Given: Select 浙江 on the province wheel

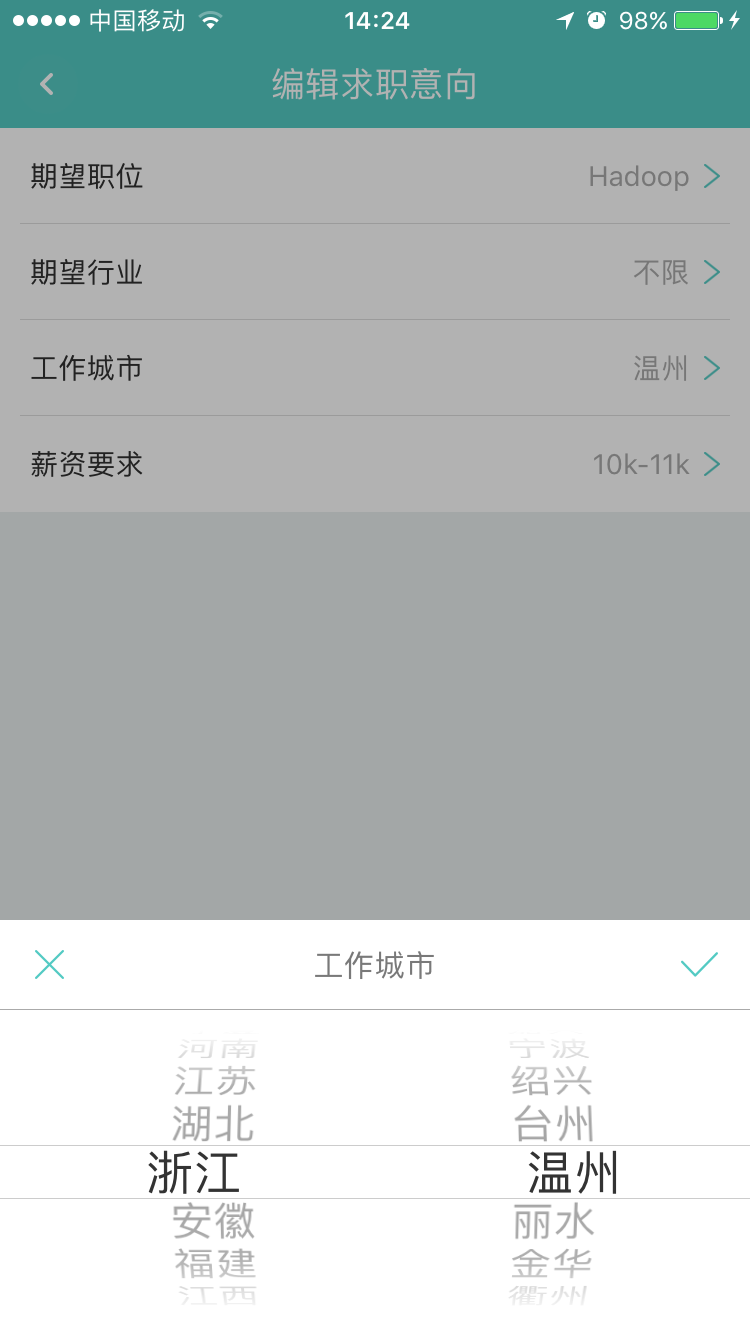Looking at the screenshot, I should click(195, 1172).
